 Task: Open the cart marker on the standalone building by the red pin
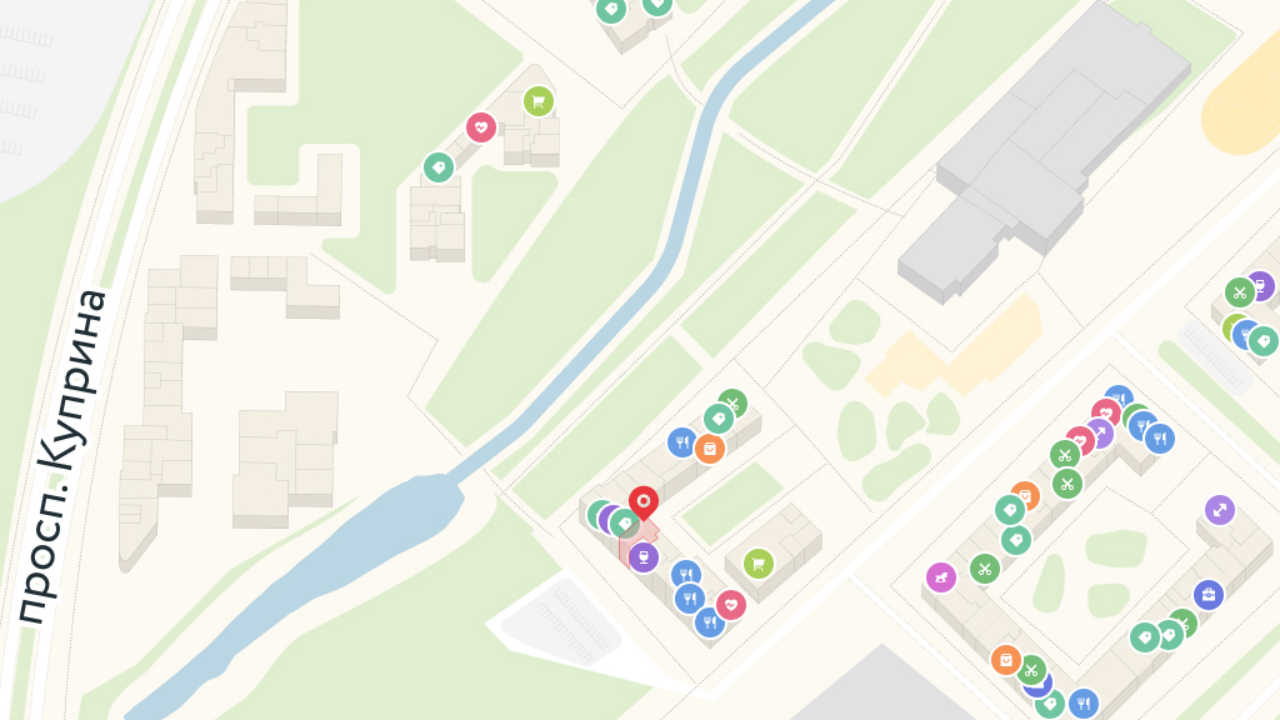[759, 564]
